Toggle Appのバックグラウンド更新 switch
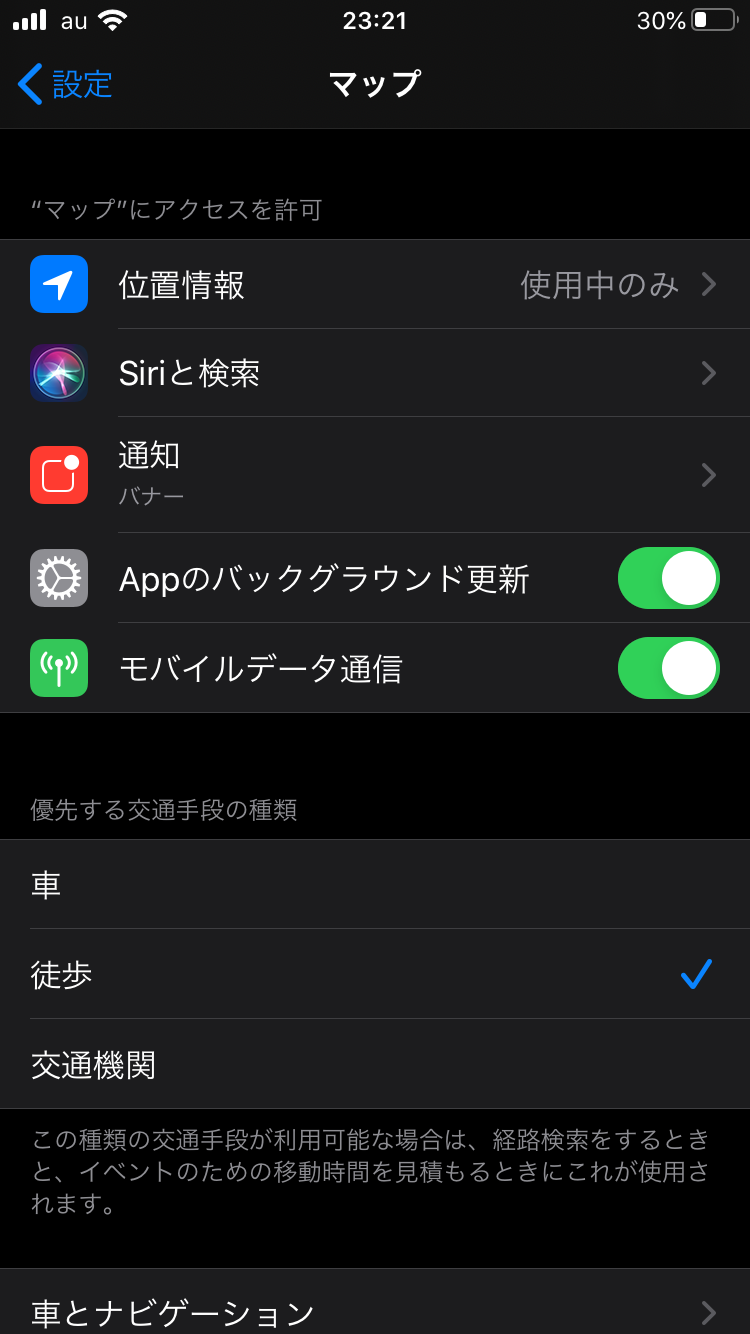The width and height of the screenshot is (750, 1334). tap(668, 578)
